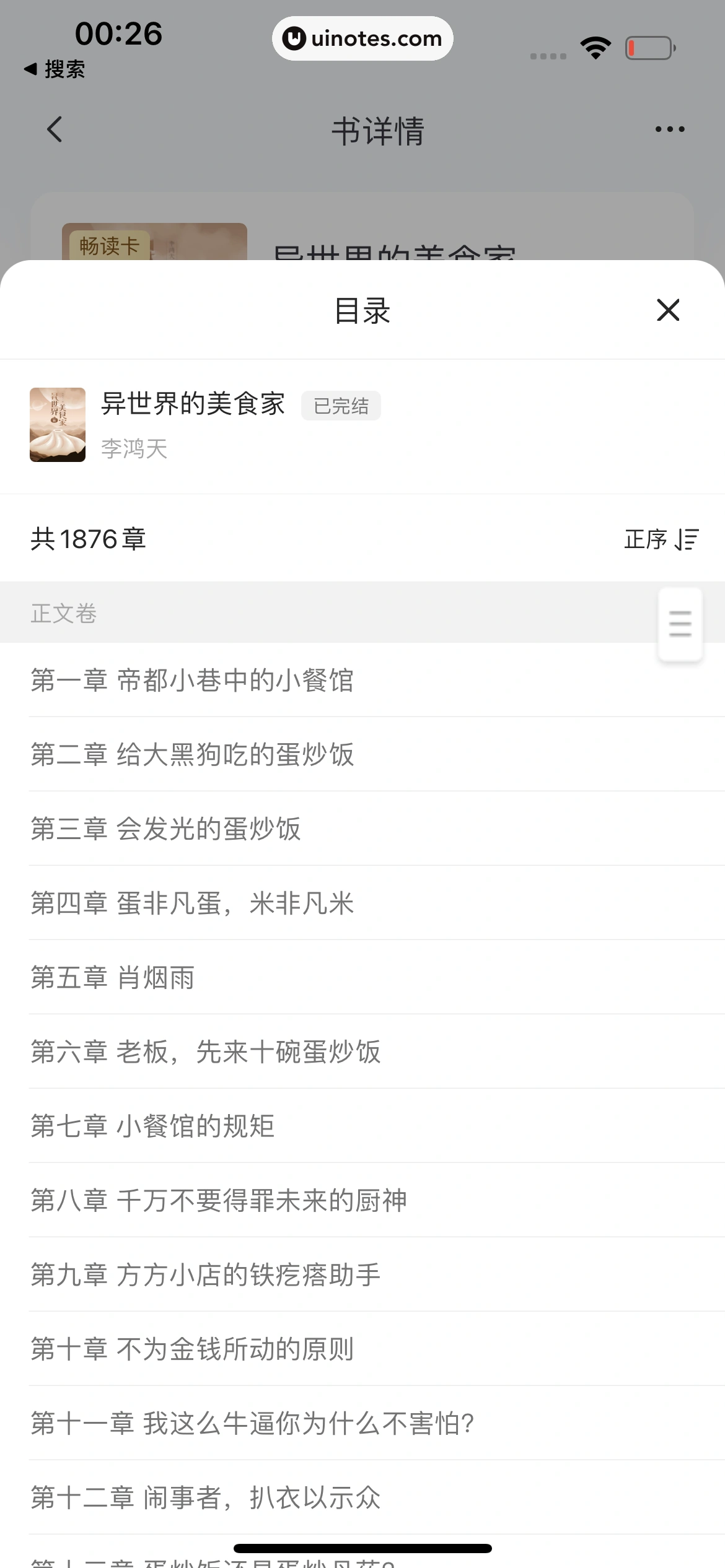The image size is (725, 1568).
Task: Select the 目录 tab header
Action: pyautogui.click(x=362, y=311)
